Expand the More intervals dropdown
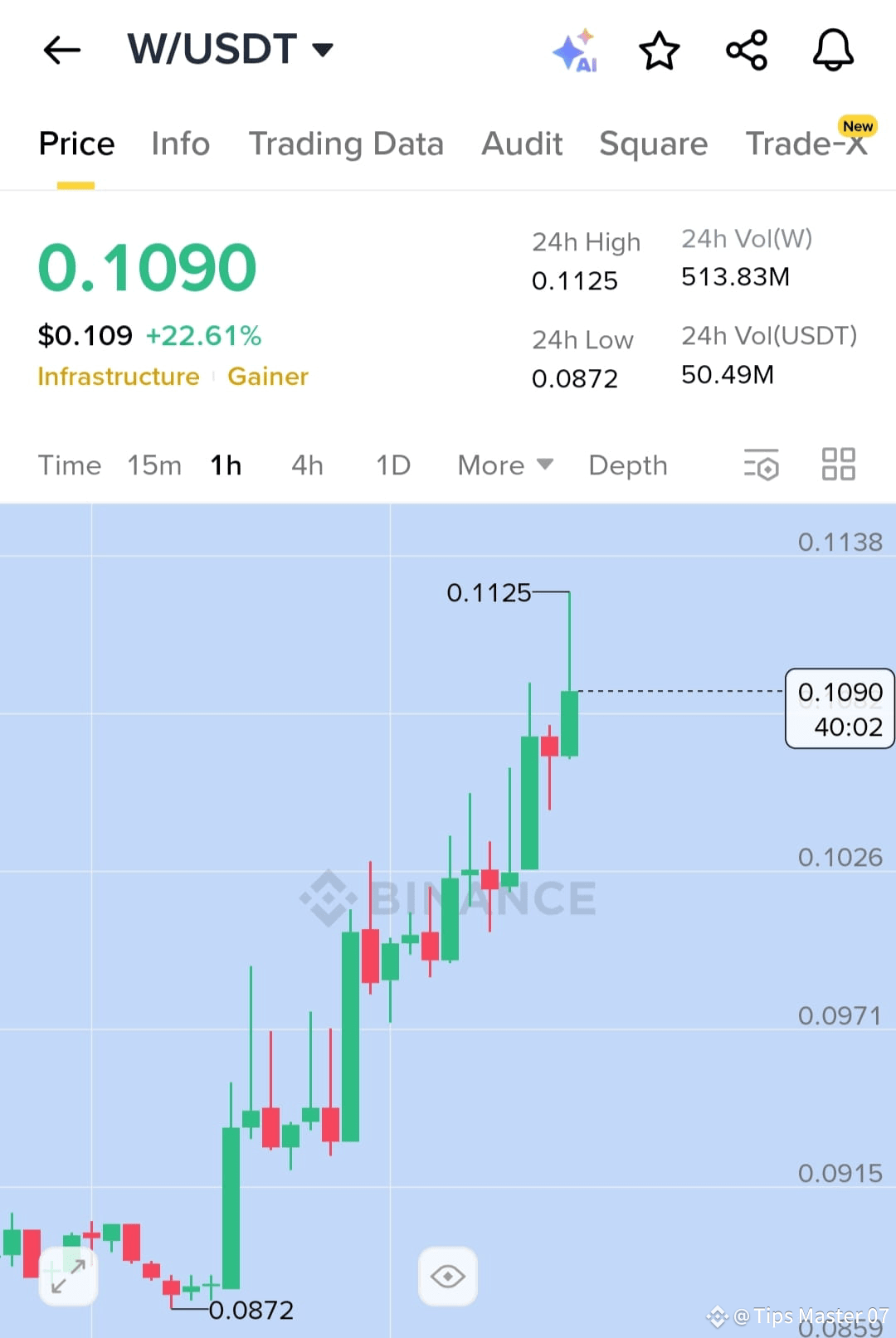This screenshot has height=1338, width=896. point(505,465)
